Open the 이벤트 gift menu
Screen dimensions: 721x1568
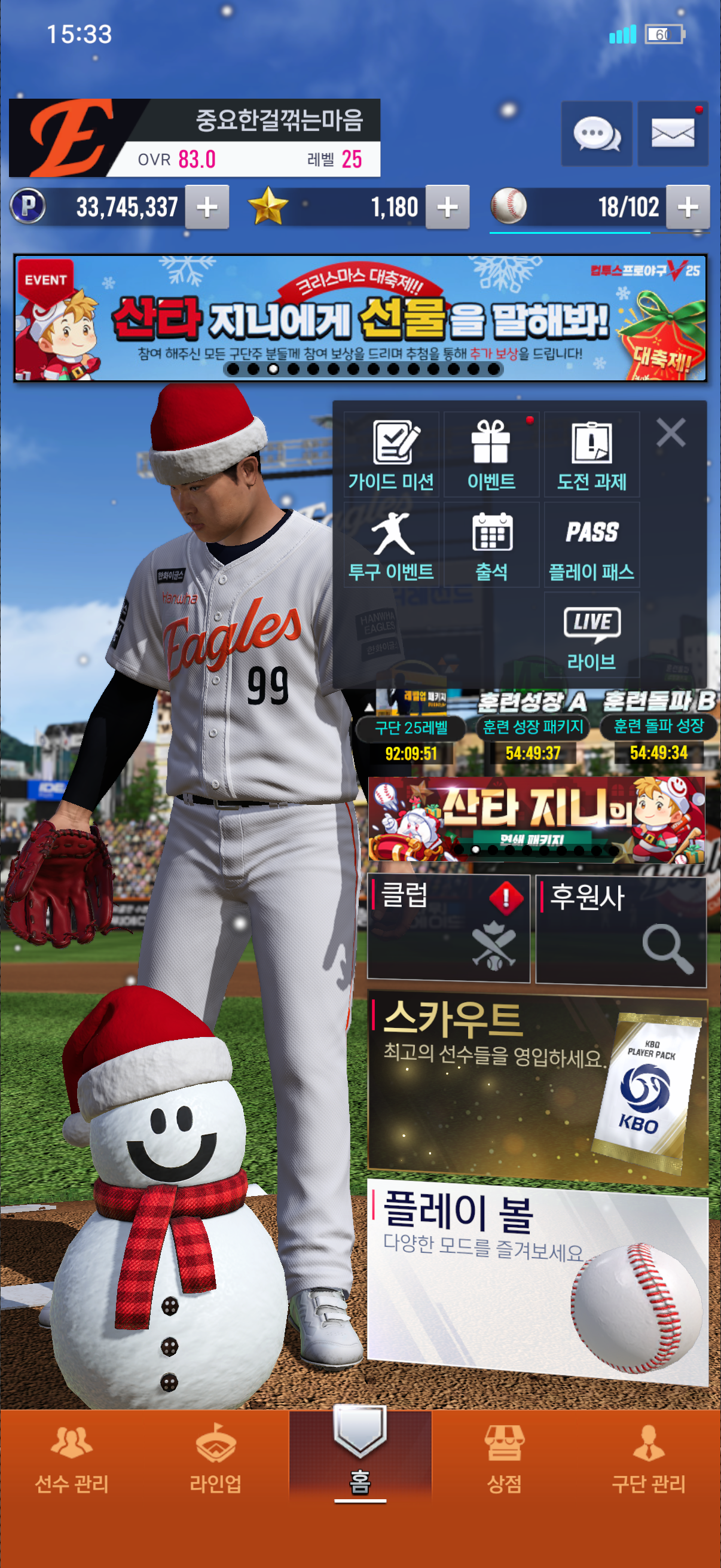[x=491, y=454]
